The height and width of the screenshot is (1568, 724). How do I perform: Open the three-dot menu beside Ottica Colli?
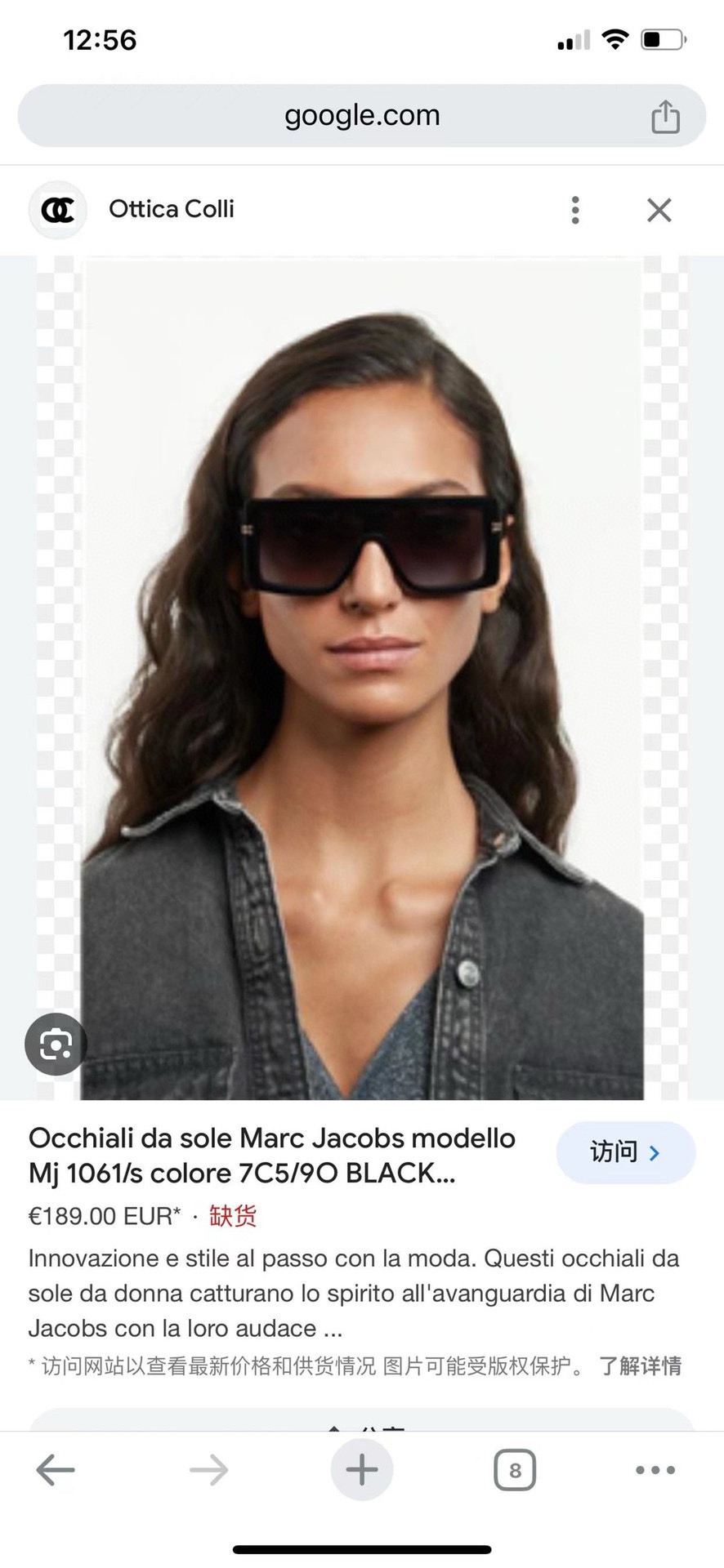coord(575,210)
